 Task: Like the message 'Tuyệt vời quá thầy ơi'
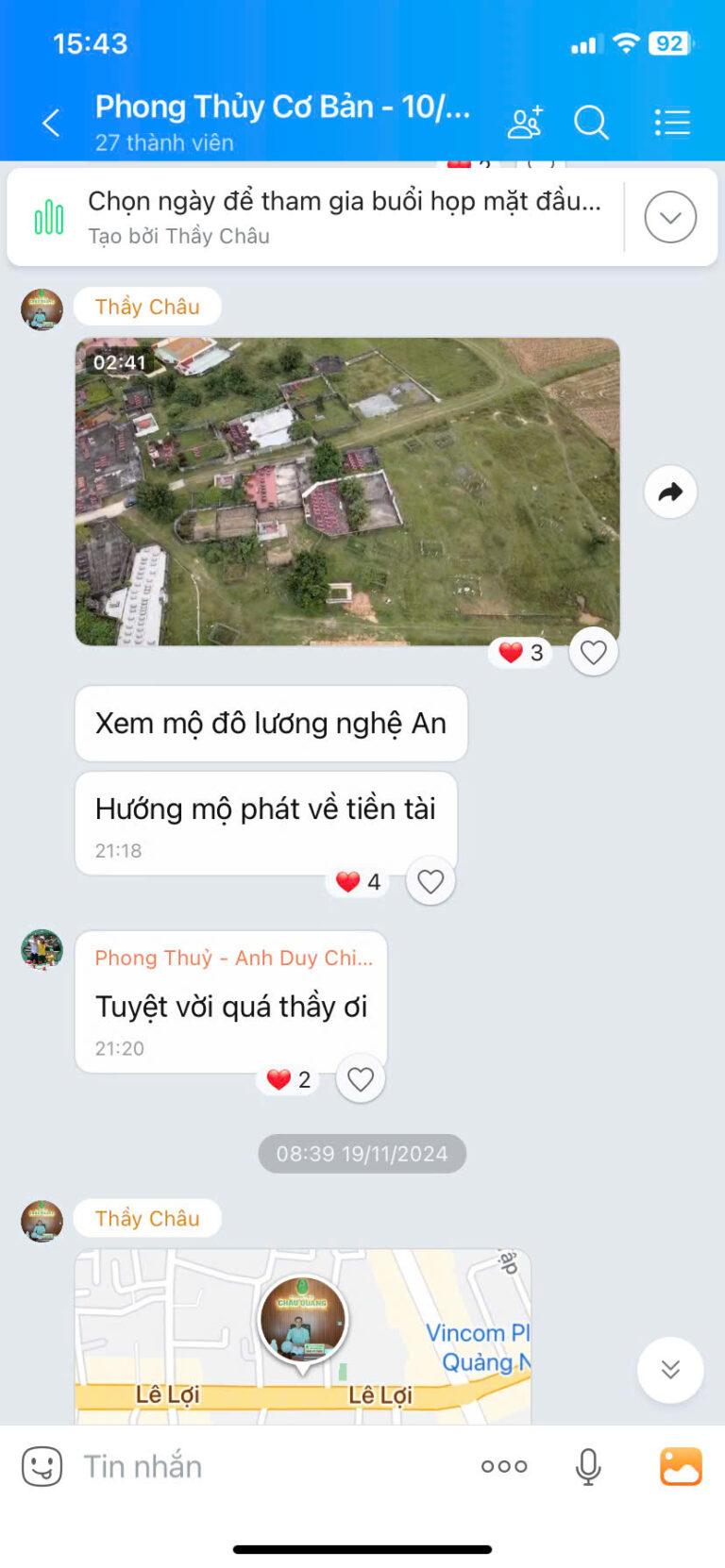pyautogui.click(x=361, y=1079)
